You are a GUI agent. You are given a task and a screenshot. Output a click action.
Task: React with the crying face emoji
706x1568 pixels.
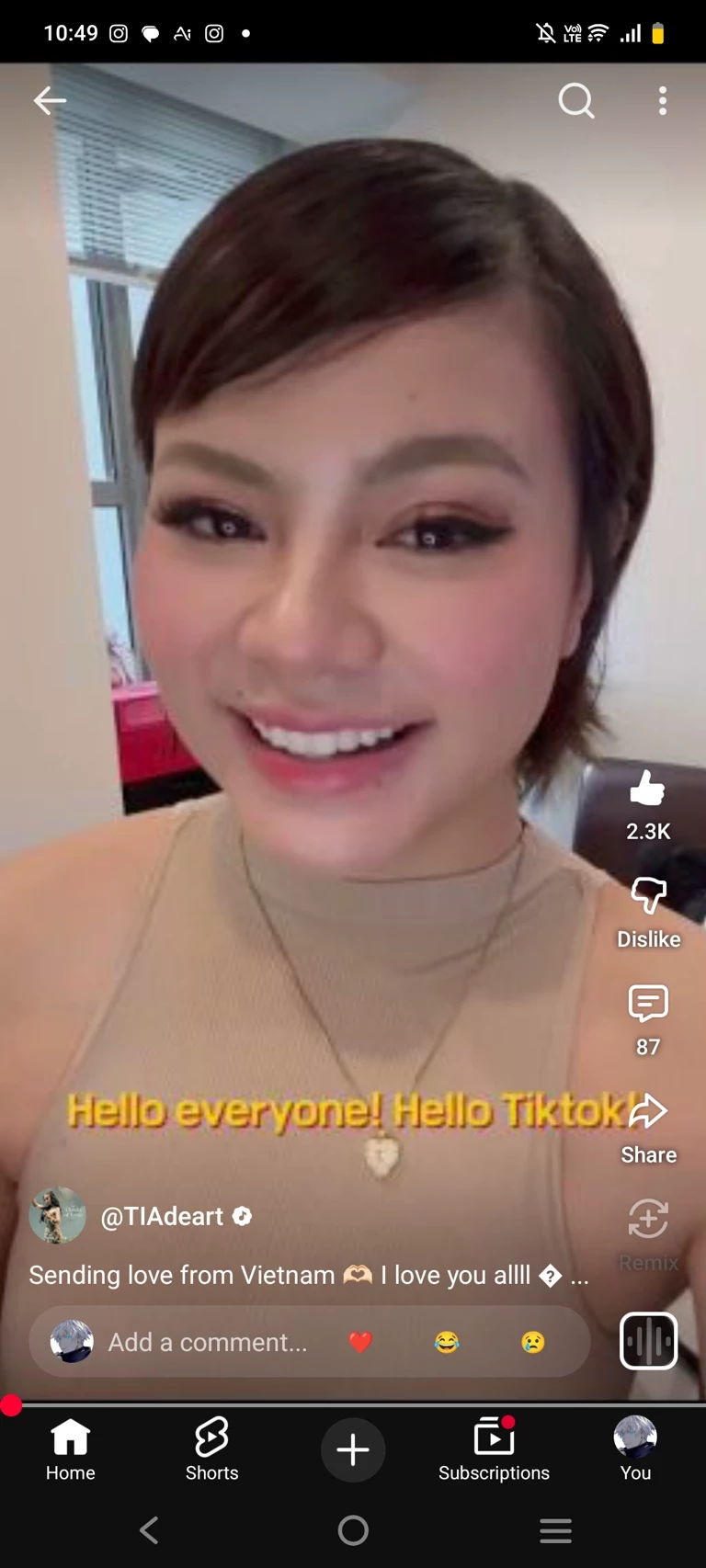(x=533, y=1342)
